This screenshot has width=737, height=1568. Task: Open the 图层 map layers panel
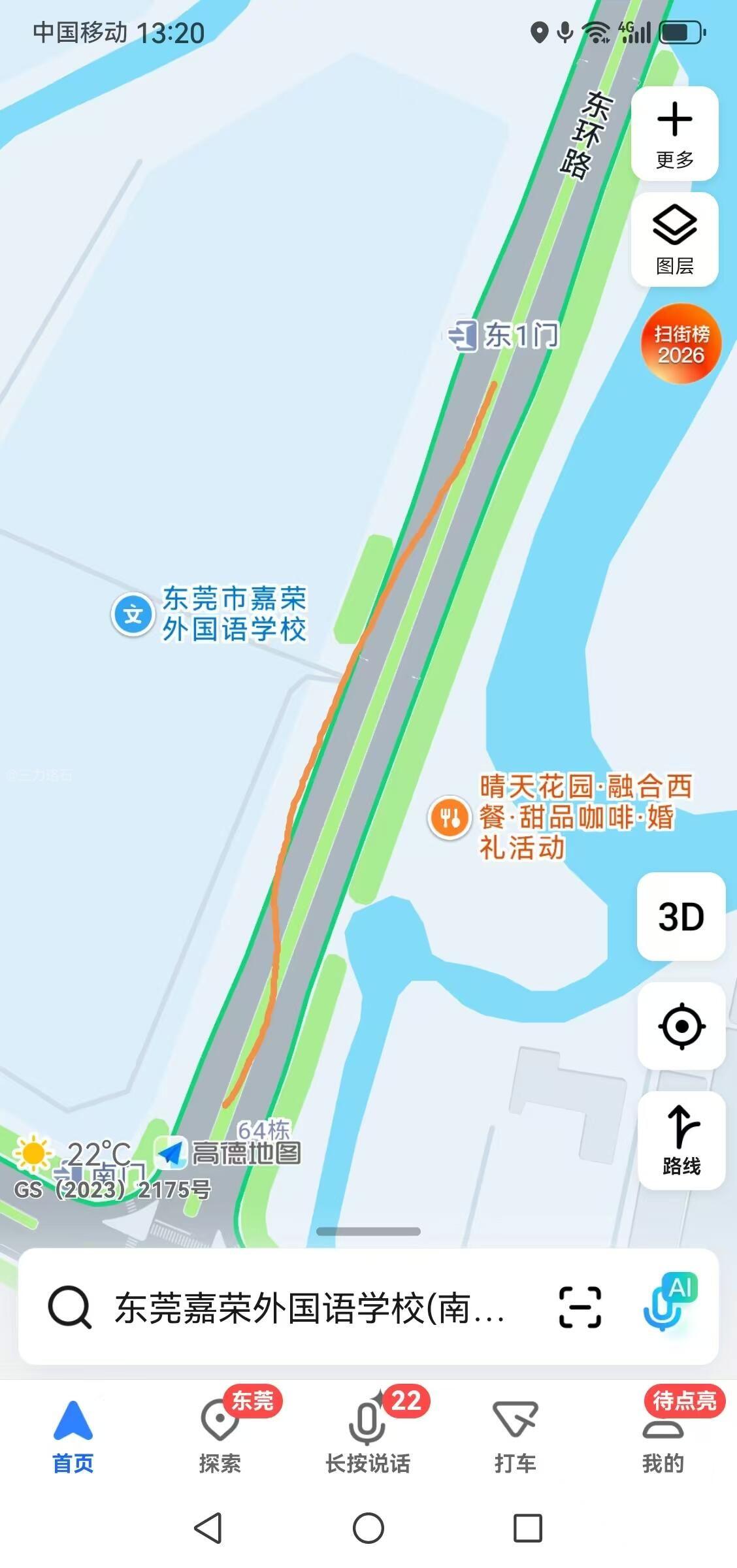[x=674, y=240]
